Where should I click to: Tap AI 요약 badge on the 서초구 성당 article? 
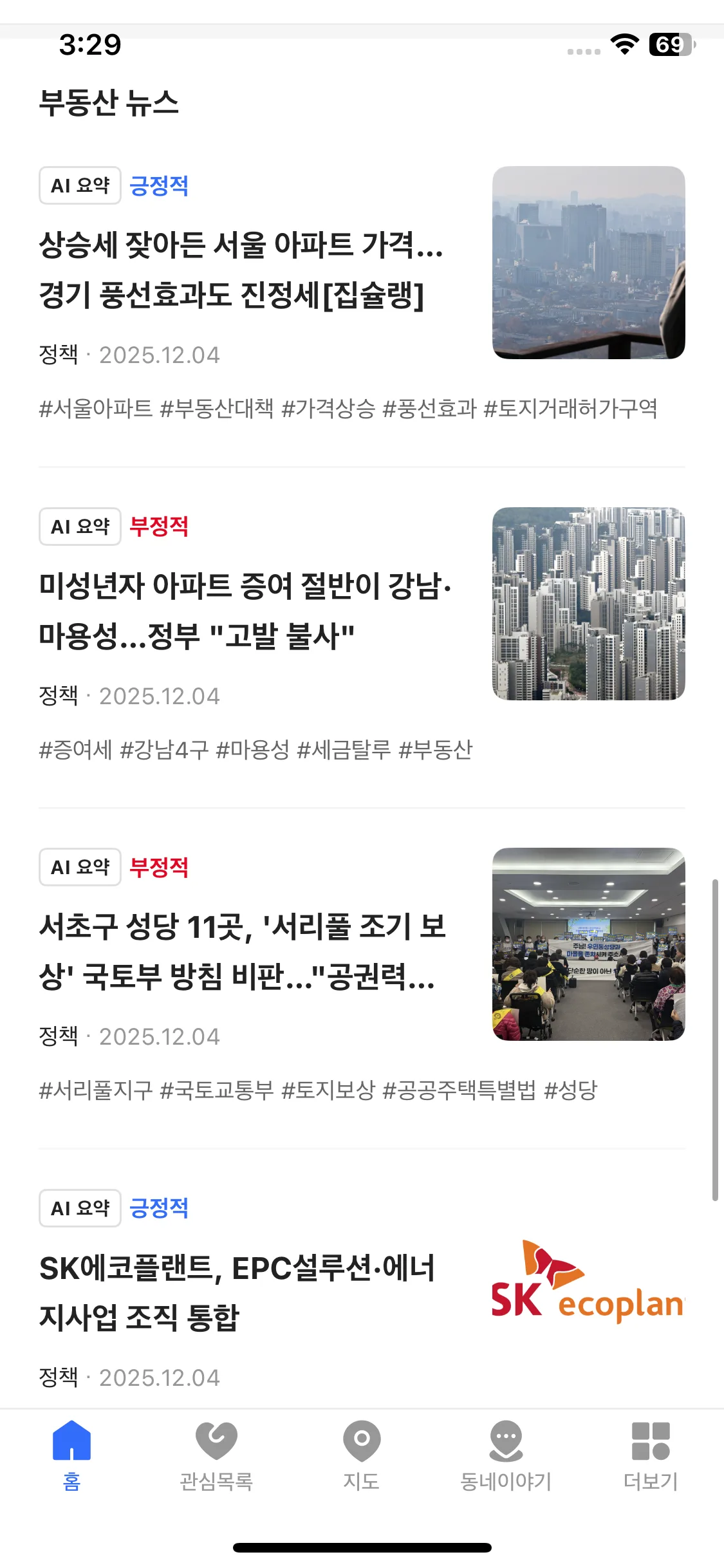(x=80, y=866)
